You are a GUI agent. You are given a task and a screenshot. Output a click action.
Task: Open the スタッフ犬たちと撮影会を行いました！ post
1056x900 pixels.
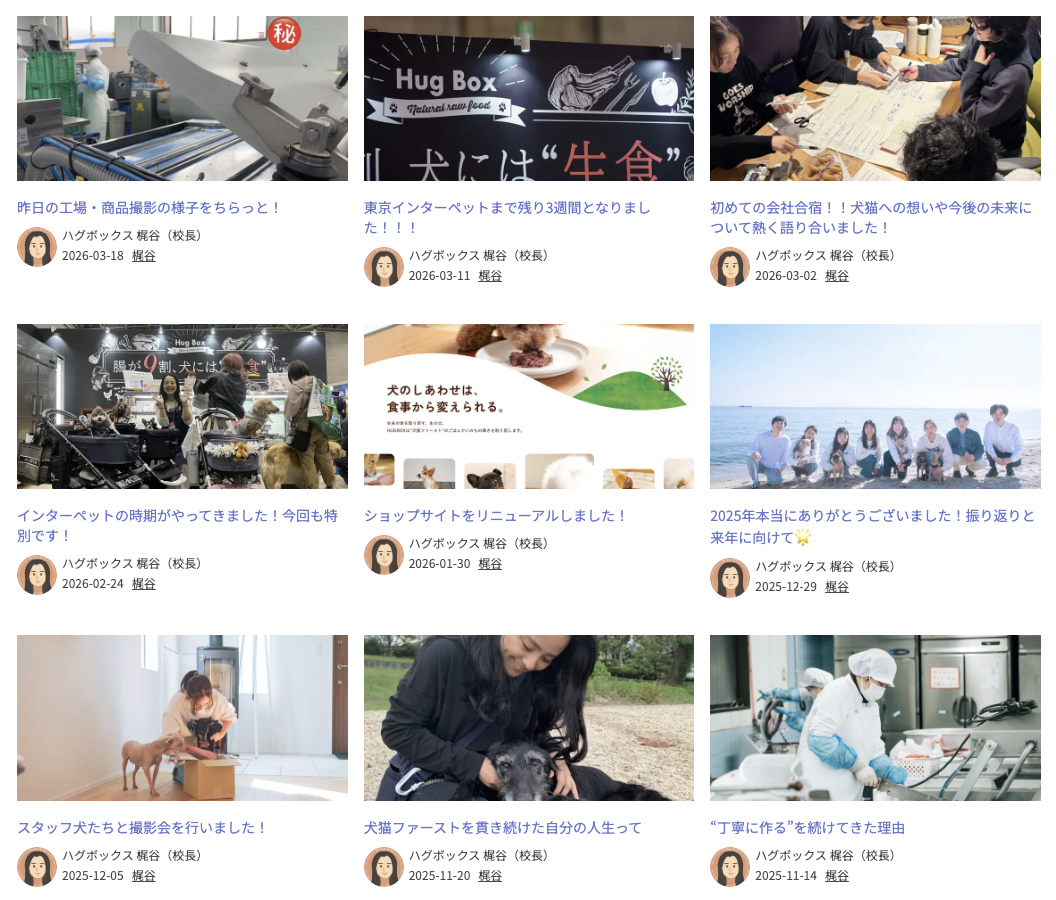coord(143,827)
